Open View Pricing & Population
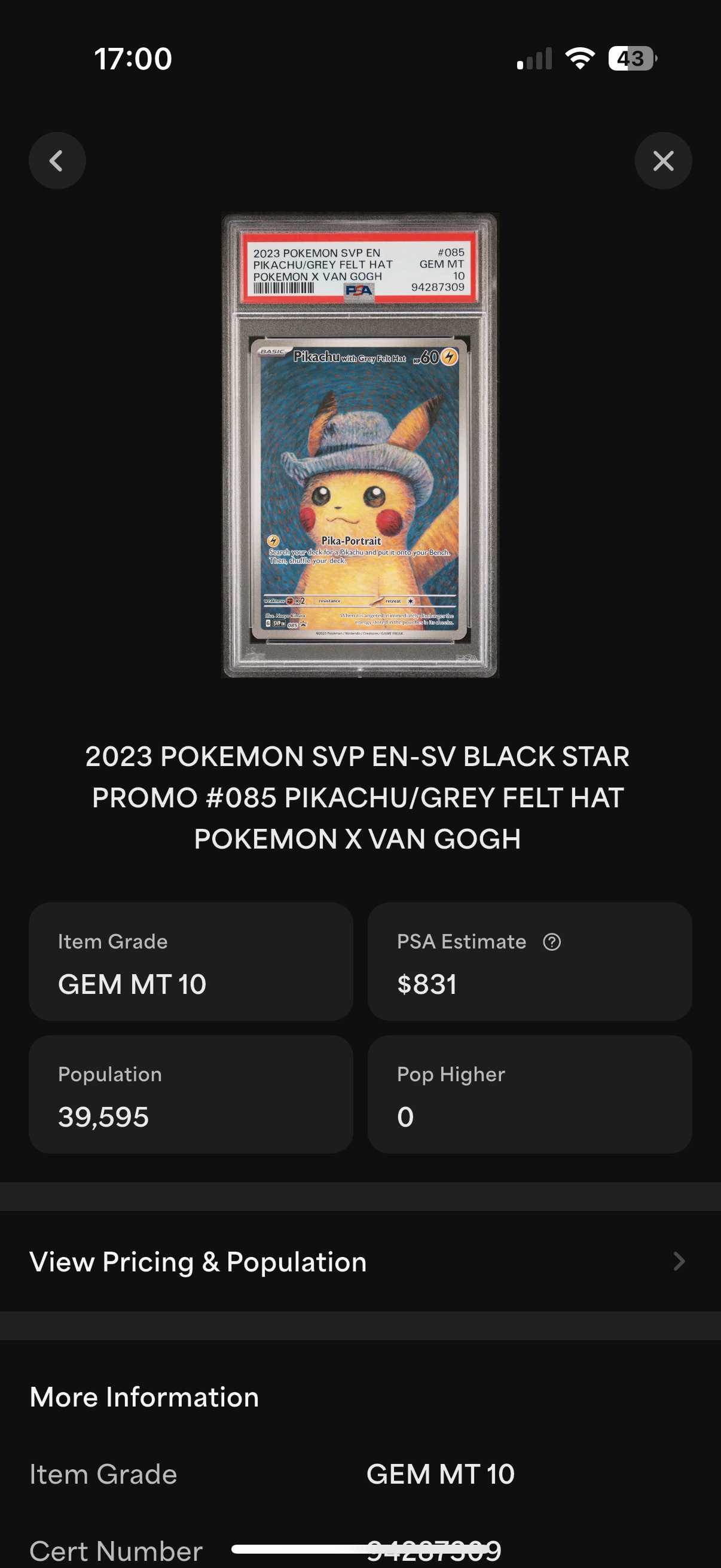721x1568 pixels. [360, 1262]
